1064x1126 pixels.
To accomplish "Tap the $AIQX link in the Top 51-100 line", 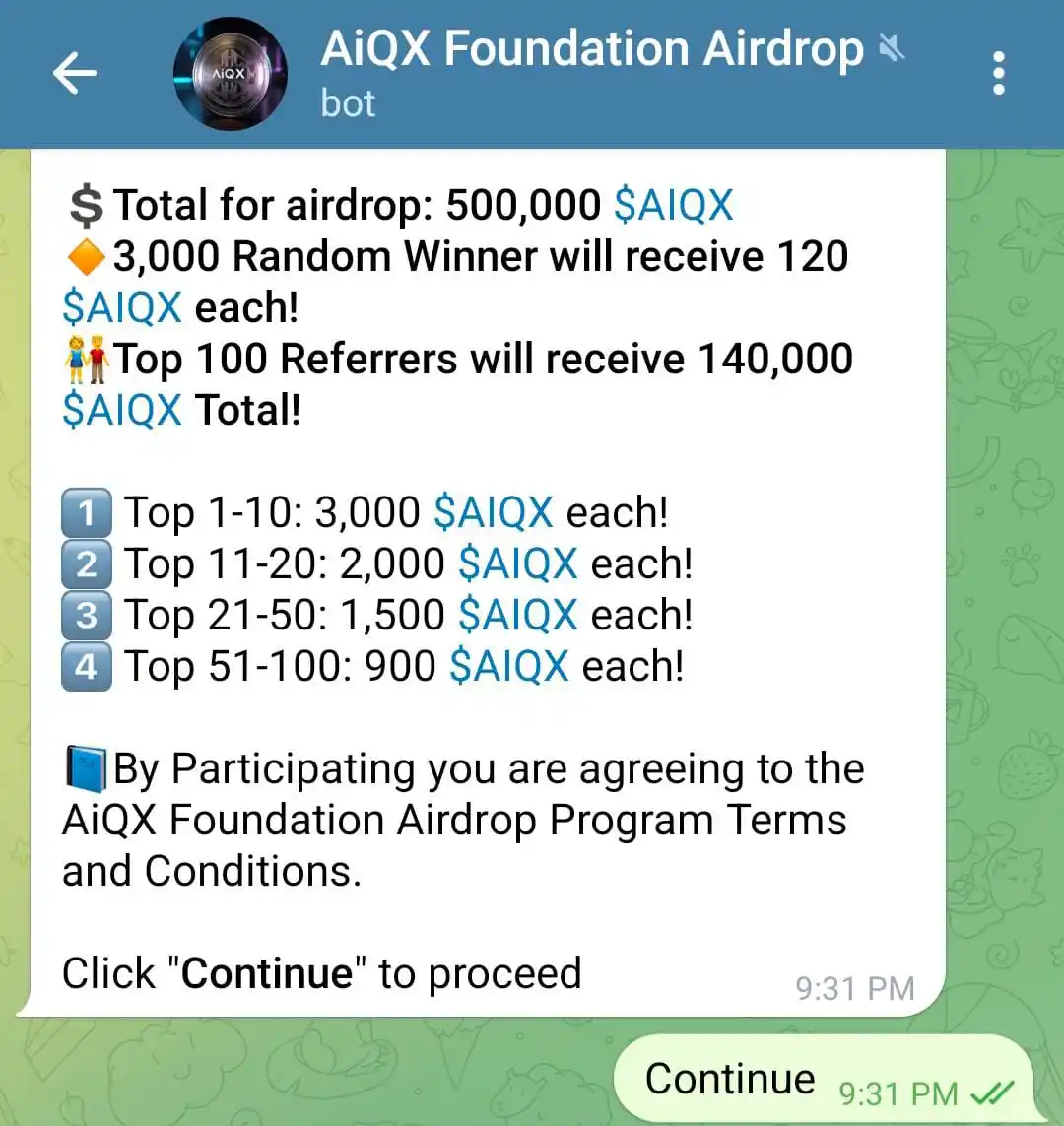I will coord(509,667).
